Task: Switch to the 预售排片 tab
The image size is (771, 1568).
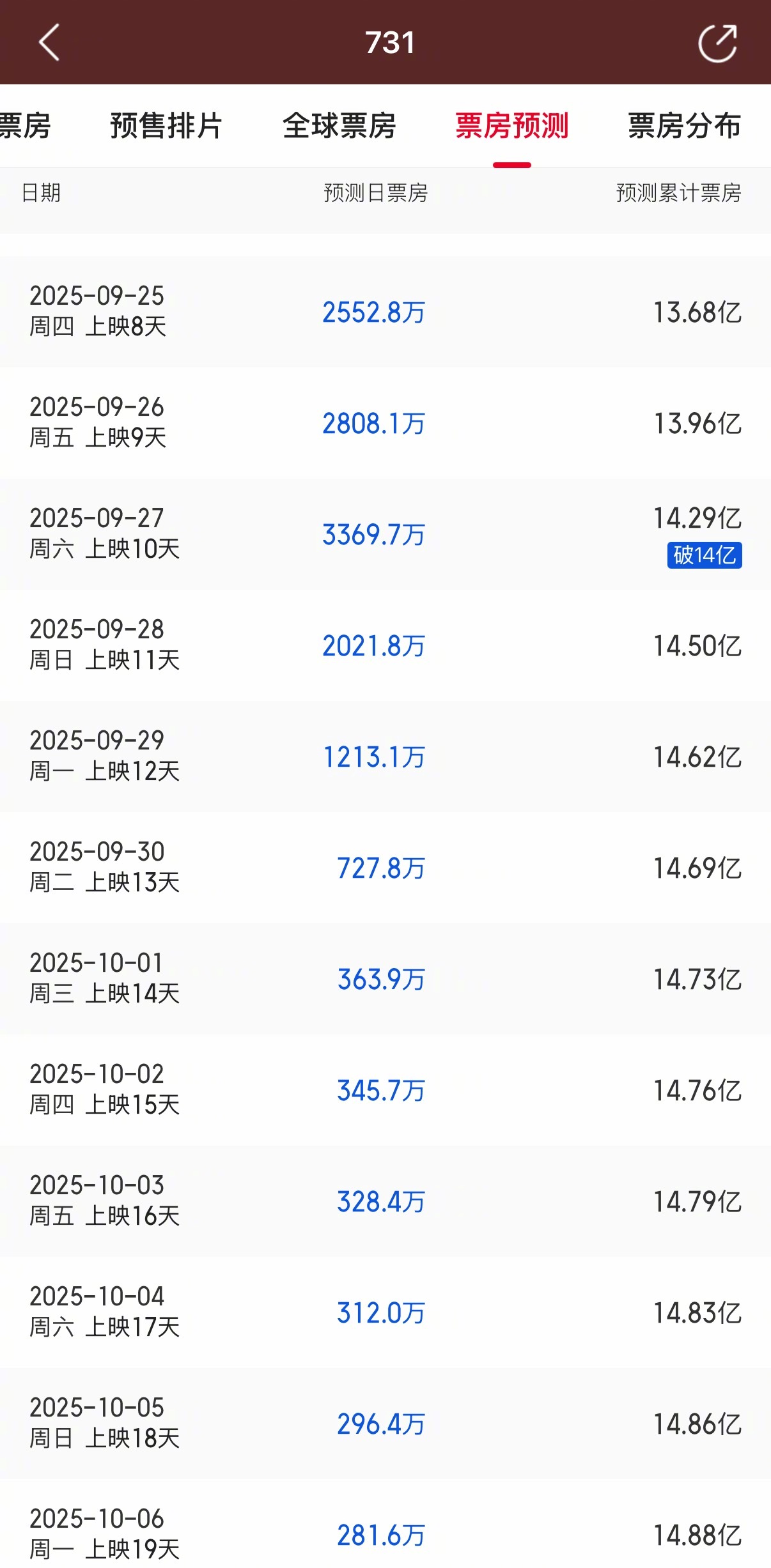Action: pos(166,125)
